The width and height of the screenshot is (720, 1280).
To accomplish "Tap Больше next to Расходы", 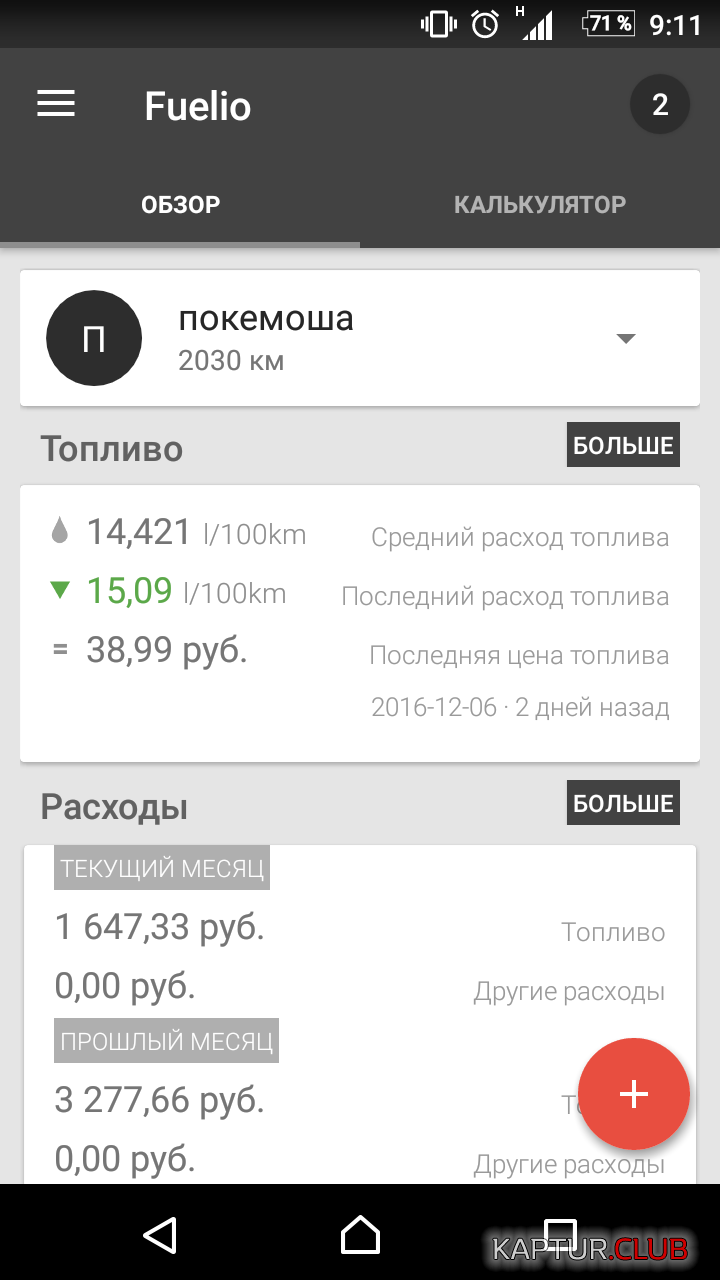I will (x=623, y=804).
